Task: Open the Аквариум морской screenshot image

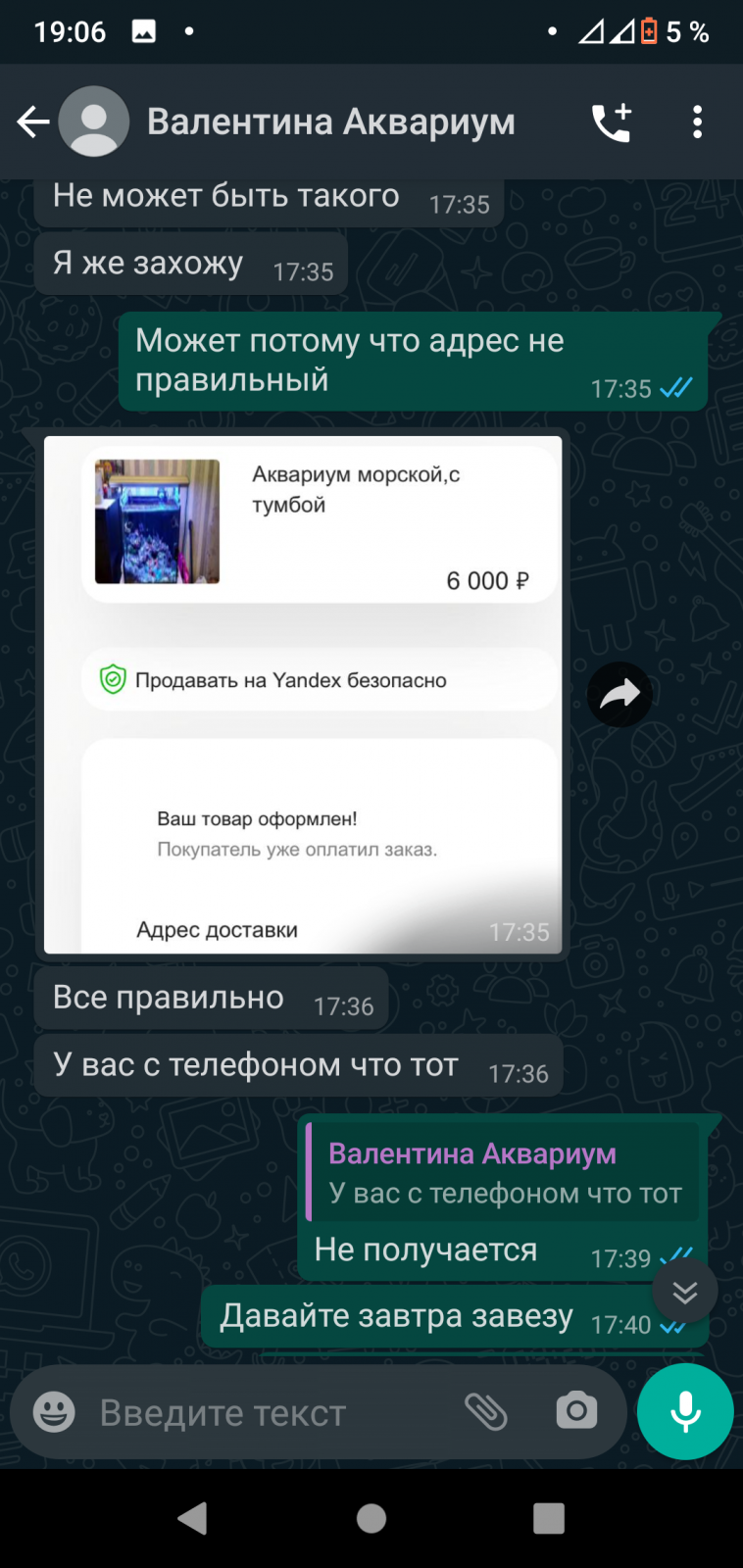Action: (303, 695)
